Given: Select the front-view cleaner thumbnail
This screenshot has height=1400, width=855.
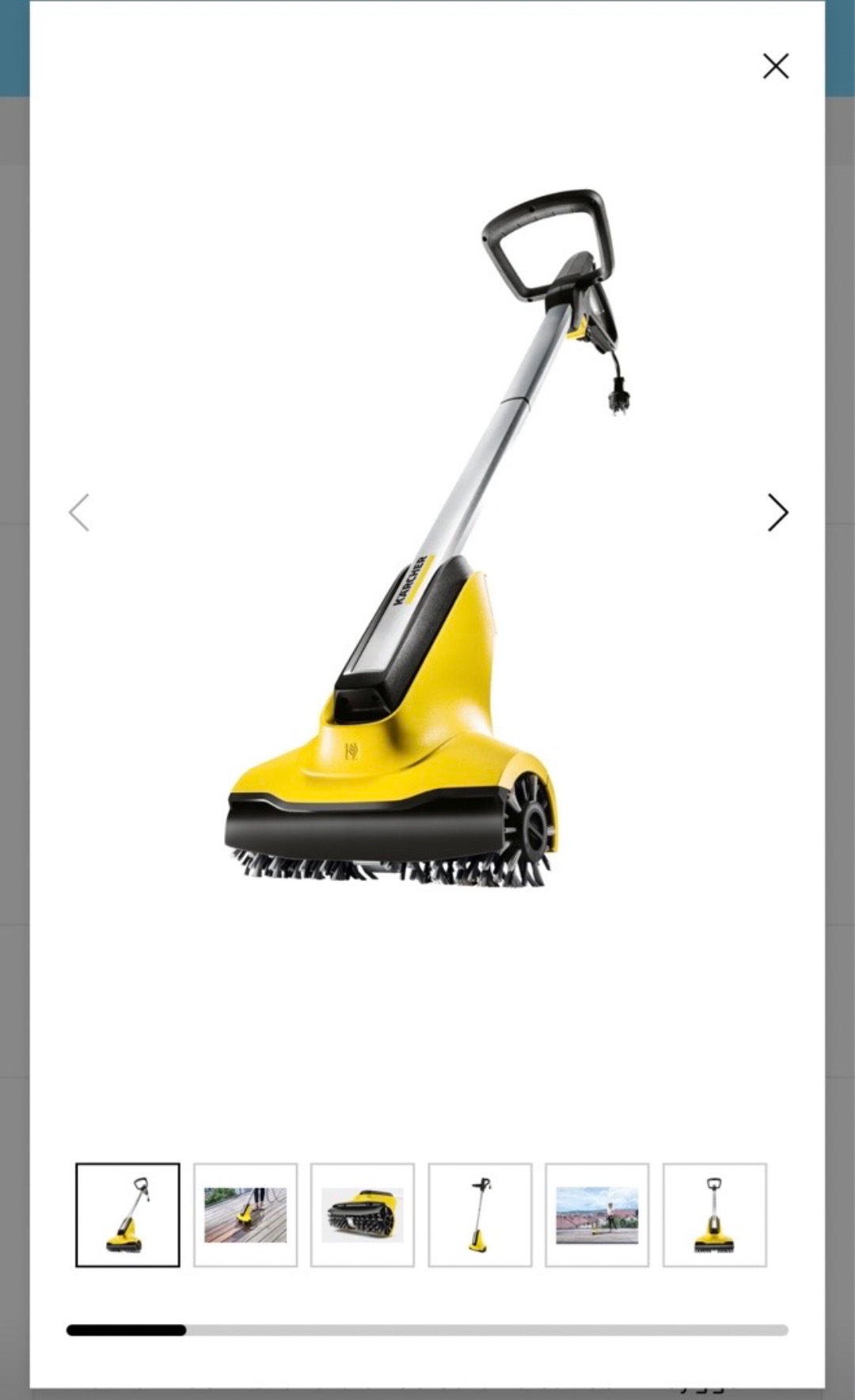Looking at the screenshot, I should click(x=714, y=1215).
